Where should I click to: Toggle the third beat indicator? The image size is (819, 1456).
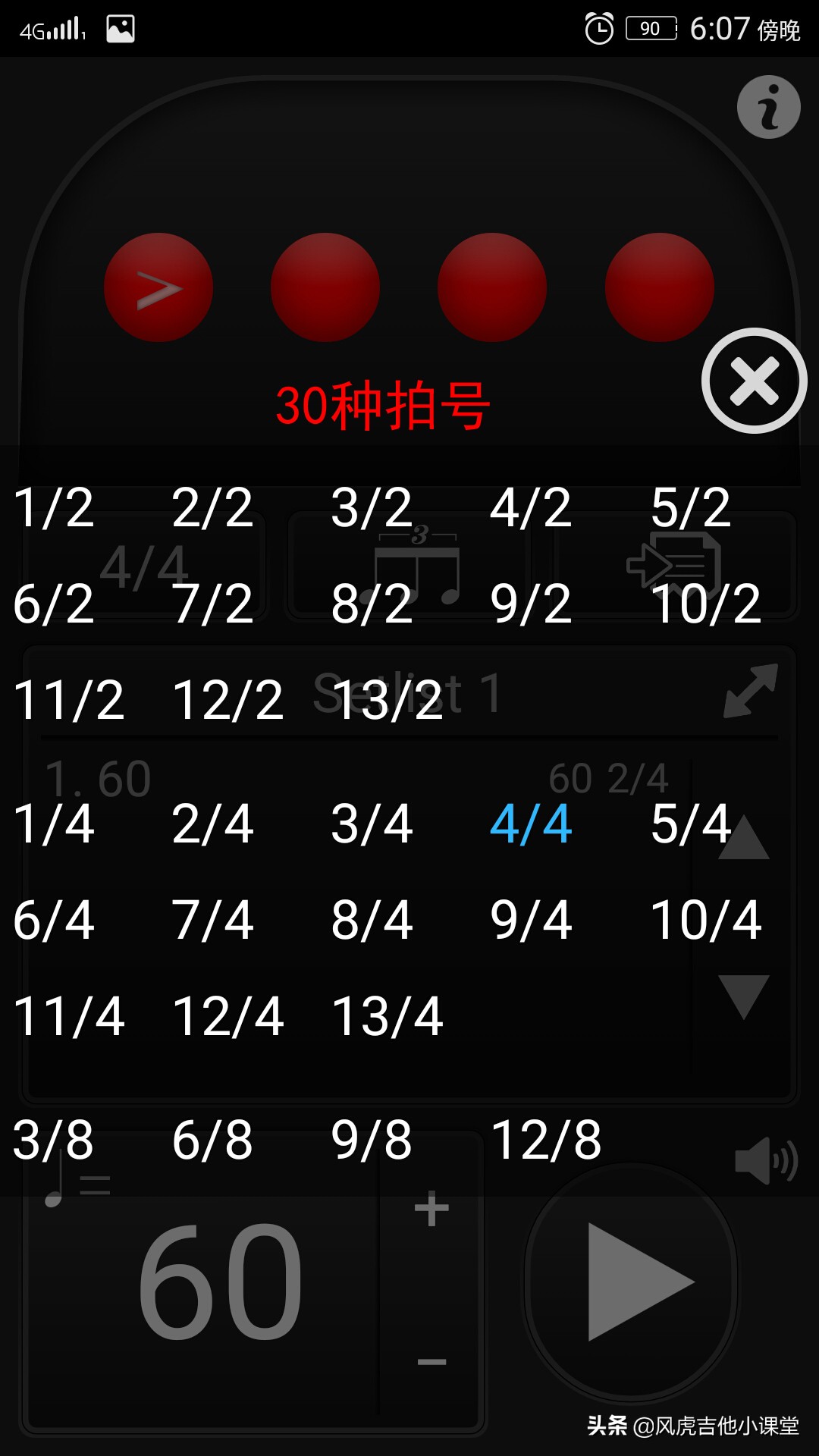coord(491,287)
